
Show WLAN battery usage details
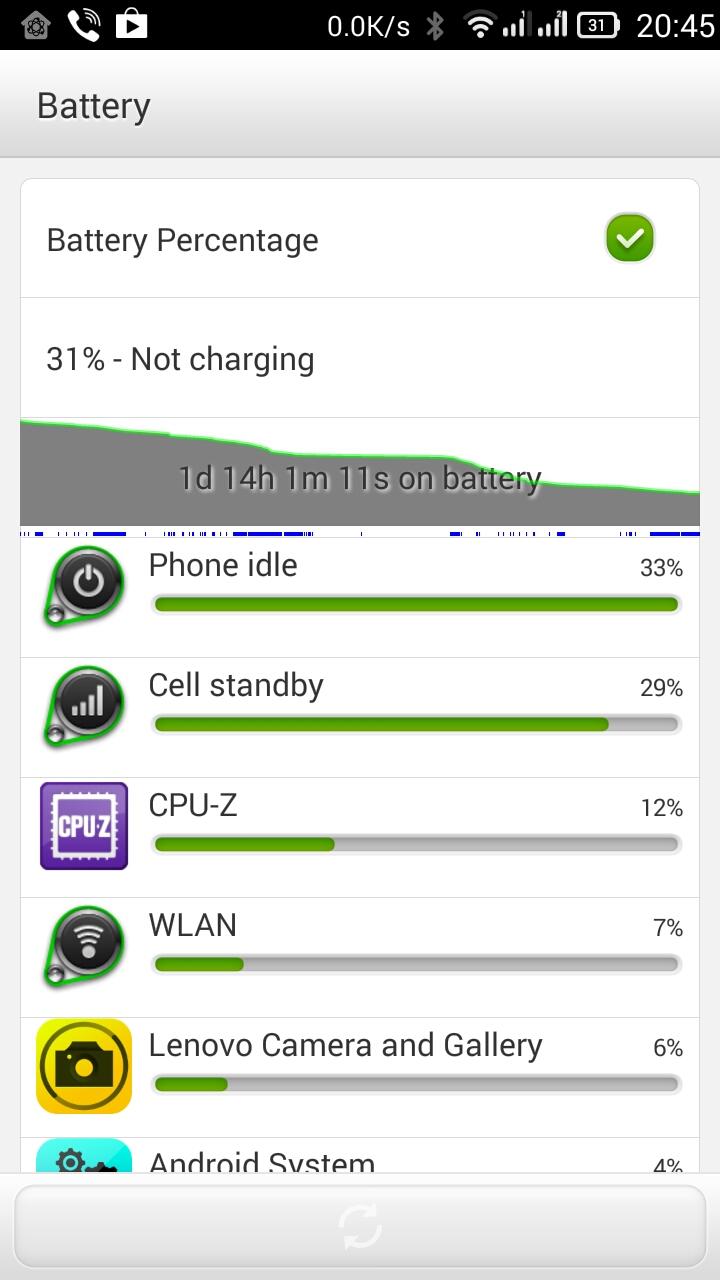tap(360, 957)
